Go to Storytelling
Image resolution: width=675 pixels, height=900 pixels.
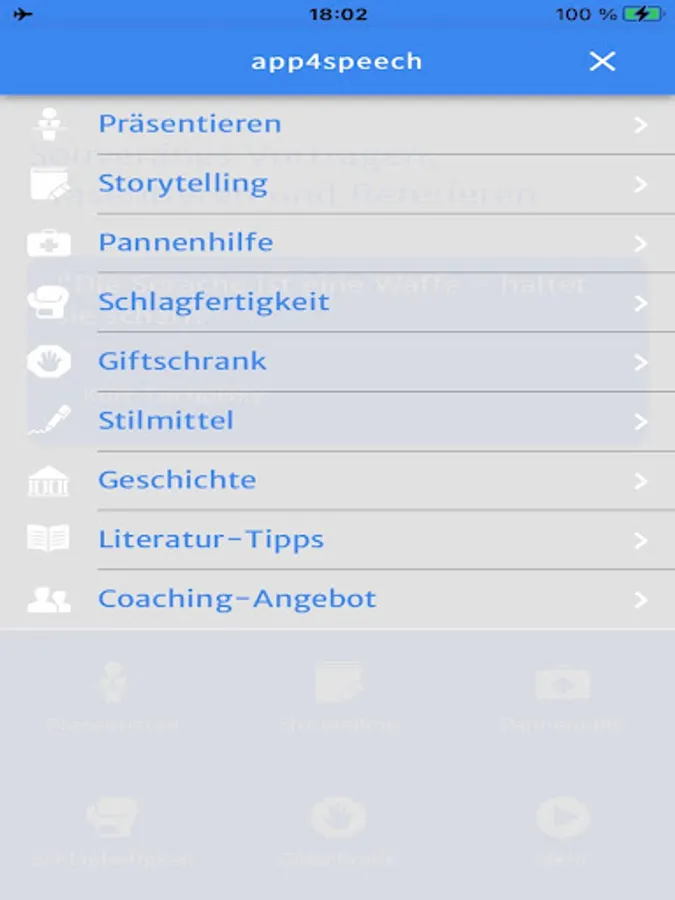183,184
